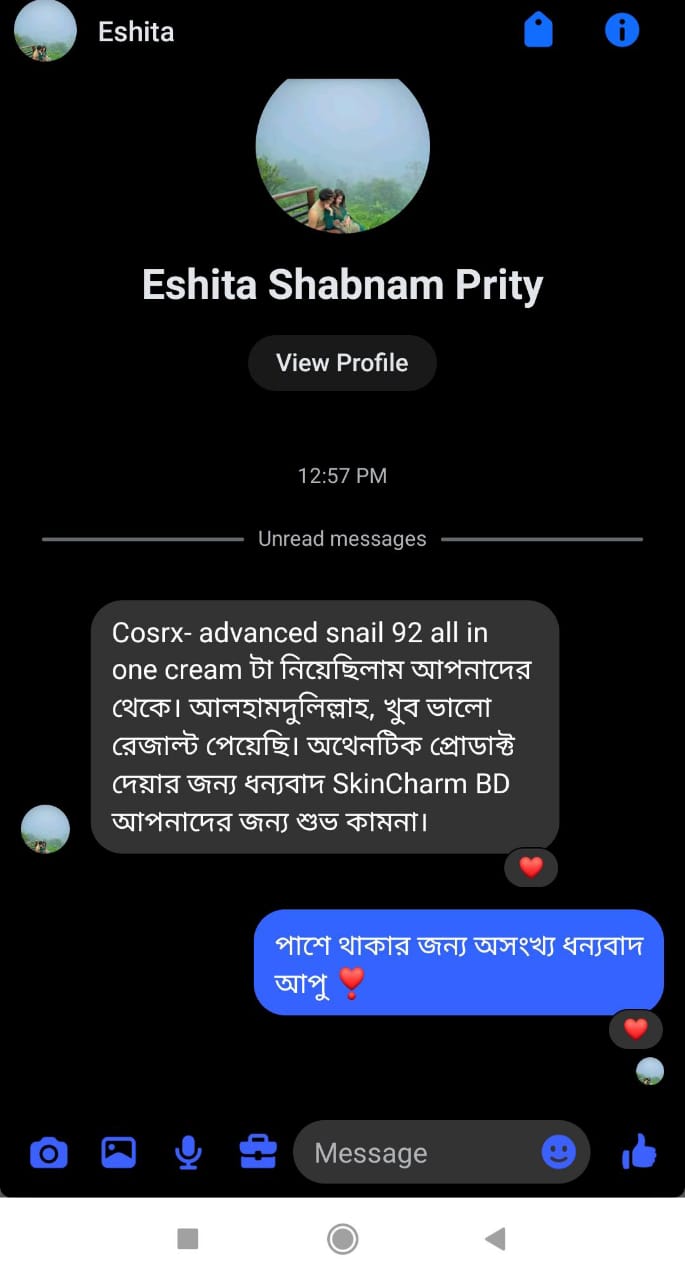
Task: Open the emoji picker in message box
Action: point(558,1153)
